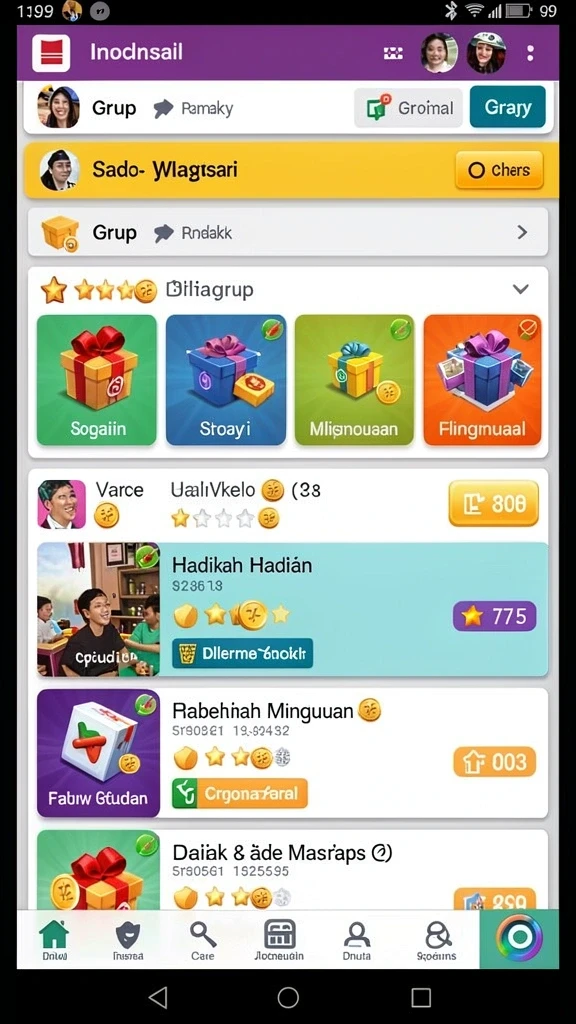Open the Mlignouaan gift tile
The width and height of the screenshot is (576, 1024).
[x=354, y=380]
